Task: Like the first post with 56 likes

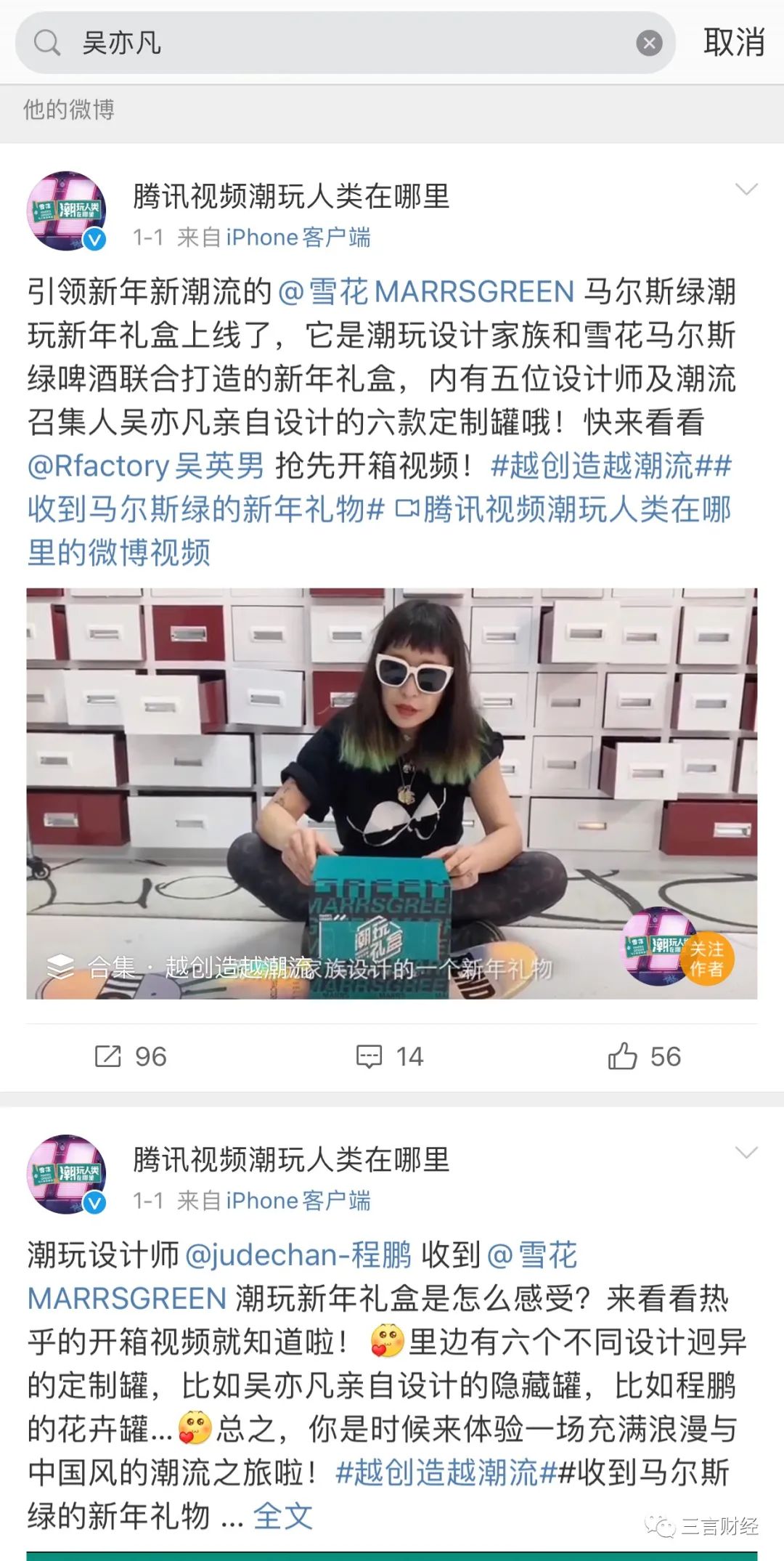Action: [645, 1056]
